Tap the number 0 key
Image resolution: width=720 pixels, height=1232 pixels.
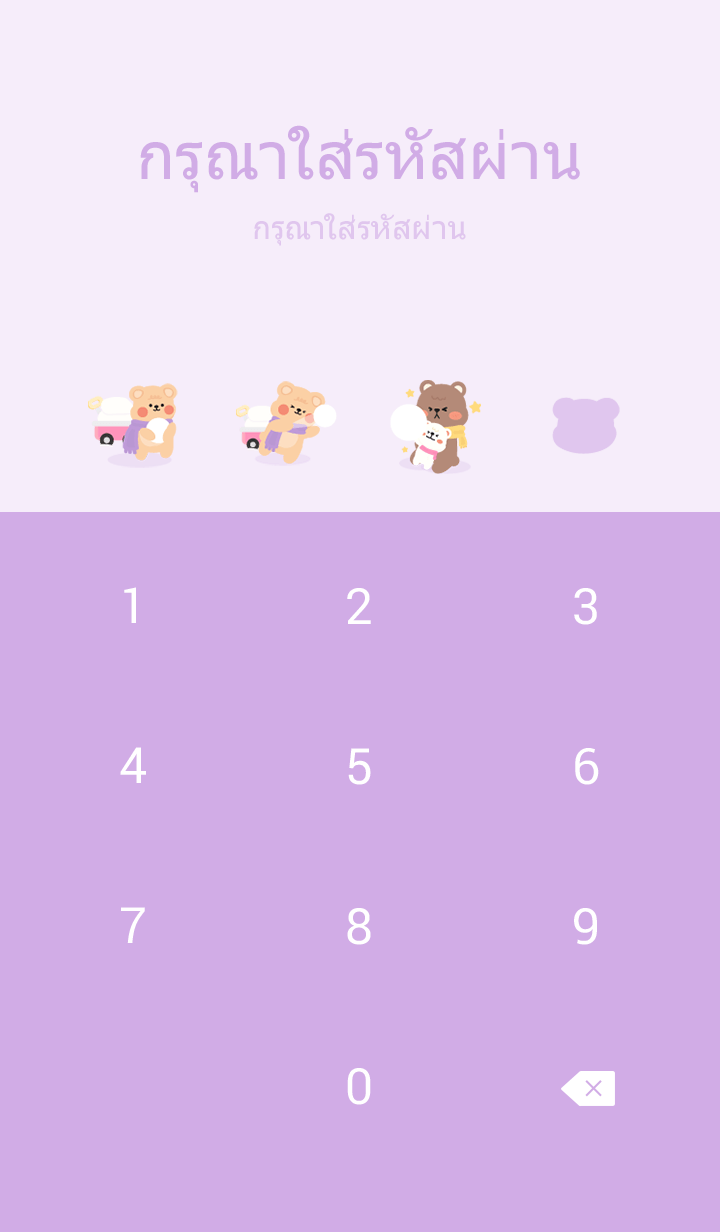click(x=359, y=1087)
